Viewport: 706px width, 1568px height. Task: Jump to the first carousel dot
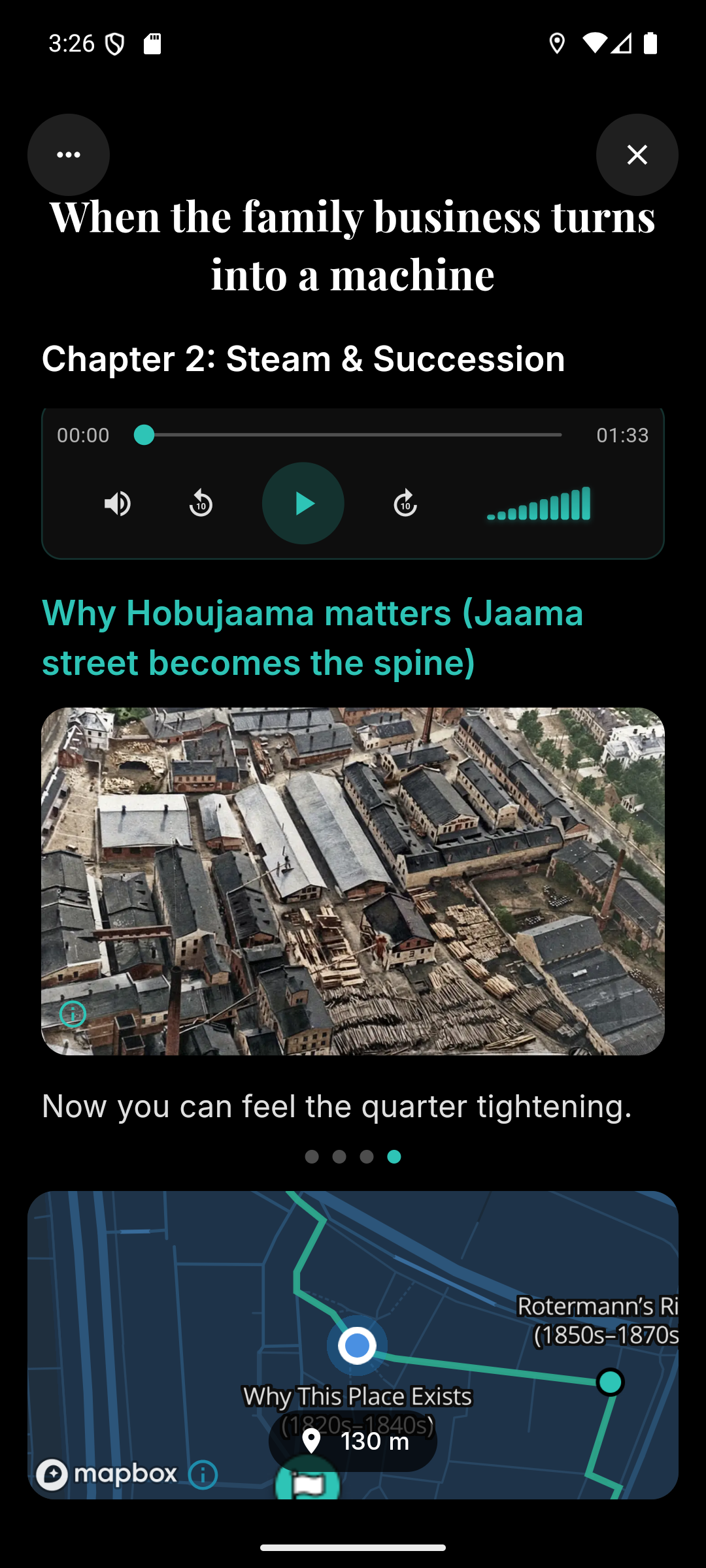tap(312, 1156)
